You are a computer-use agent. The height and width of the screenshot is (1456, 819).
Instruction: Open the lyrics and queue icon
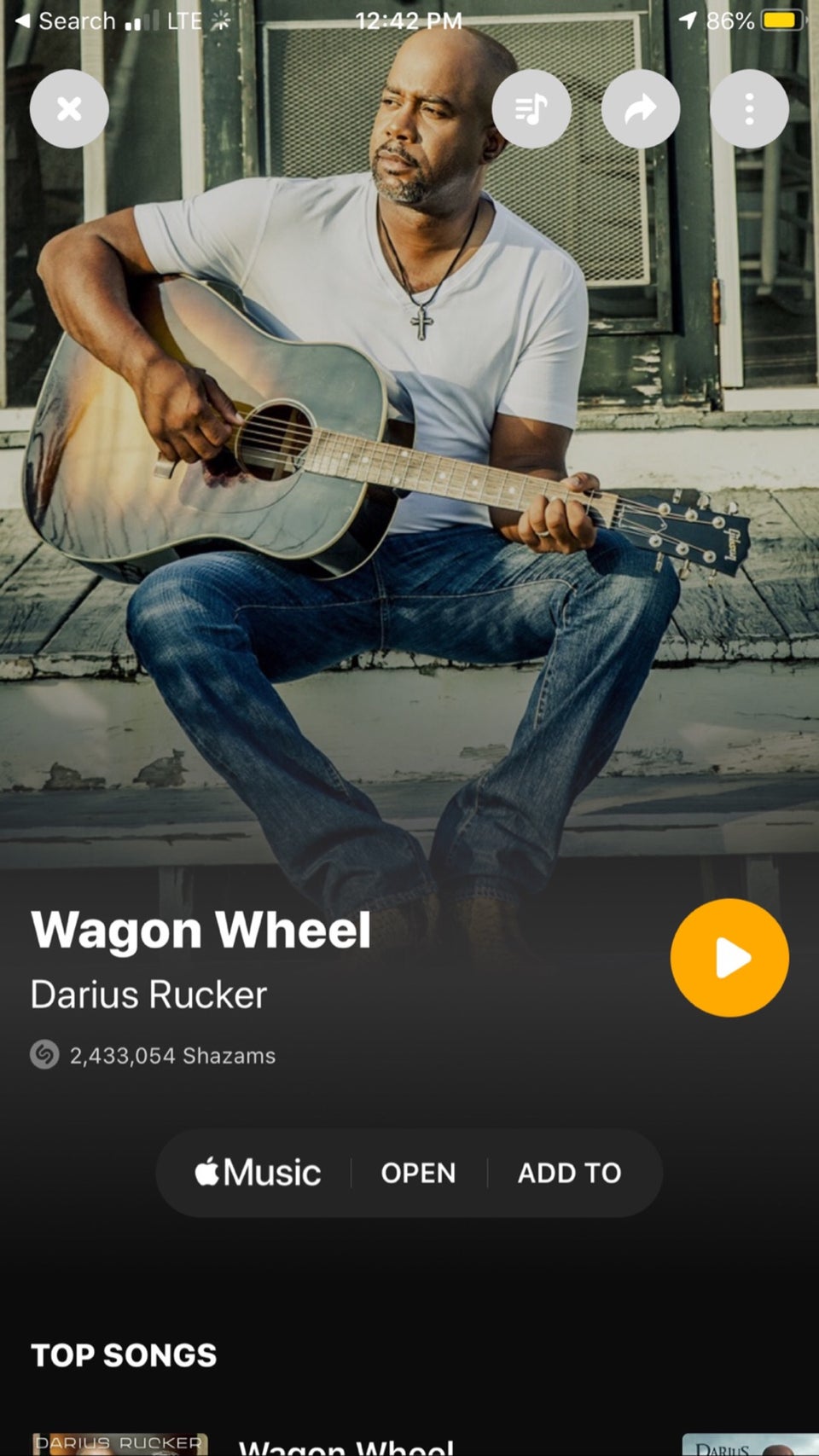point(531,109)
